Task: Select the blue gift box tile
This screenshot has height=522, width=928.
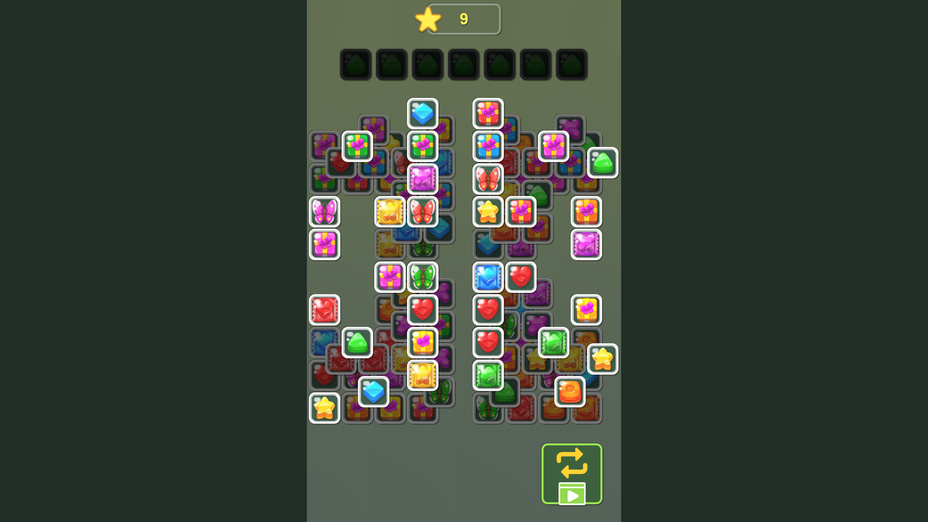Action: click(x=488, y=146)
